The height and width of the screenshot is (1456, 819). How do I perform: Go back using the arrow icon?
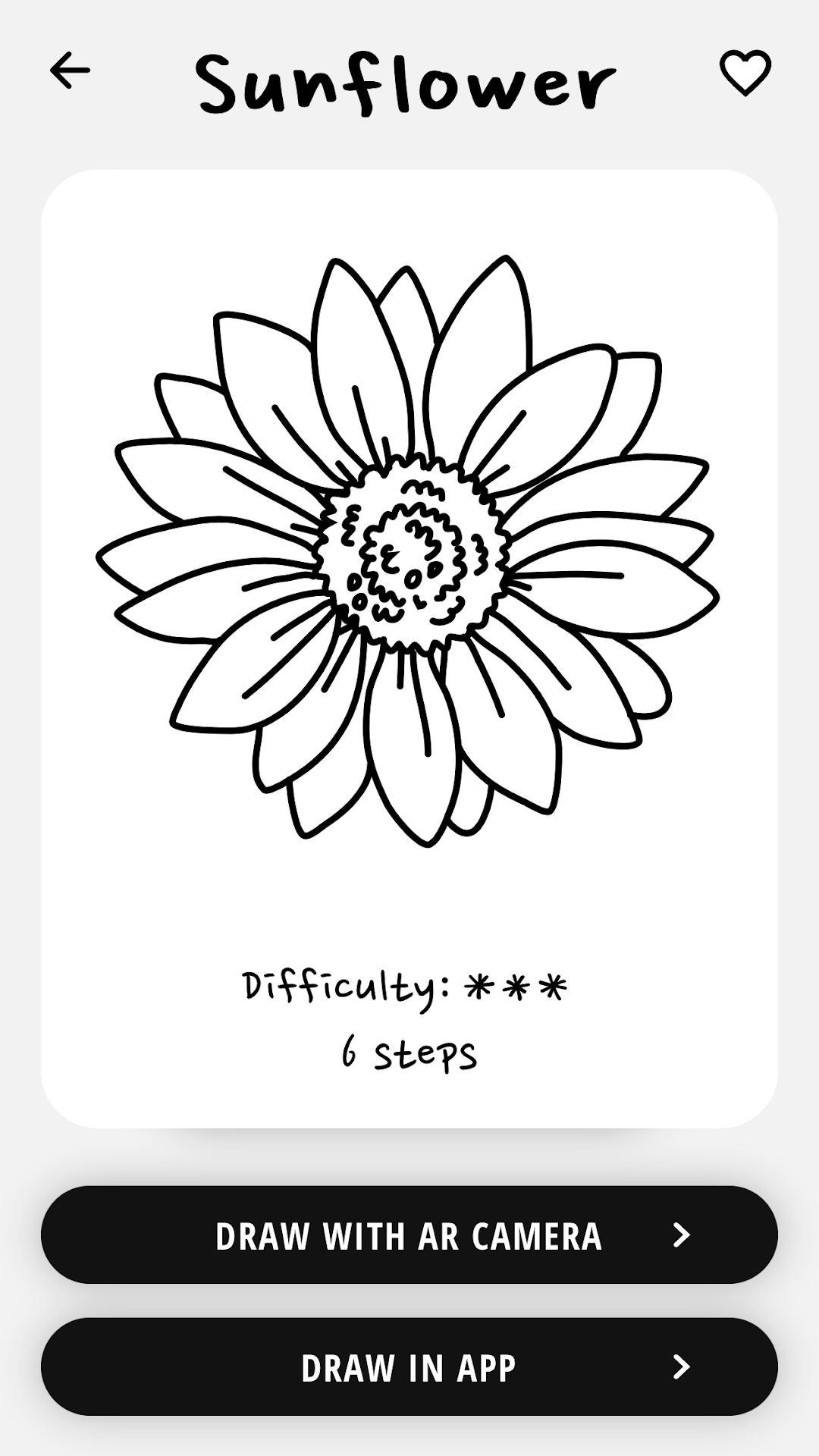(x=70, y=71)
